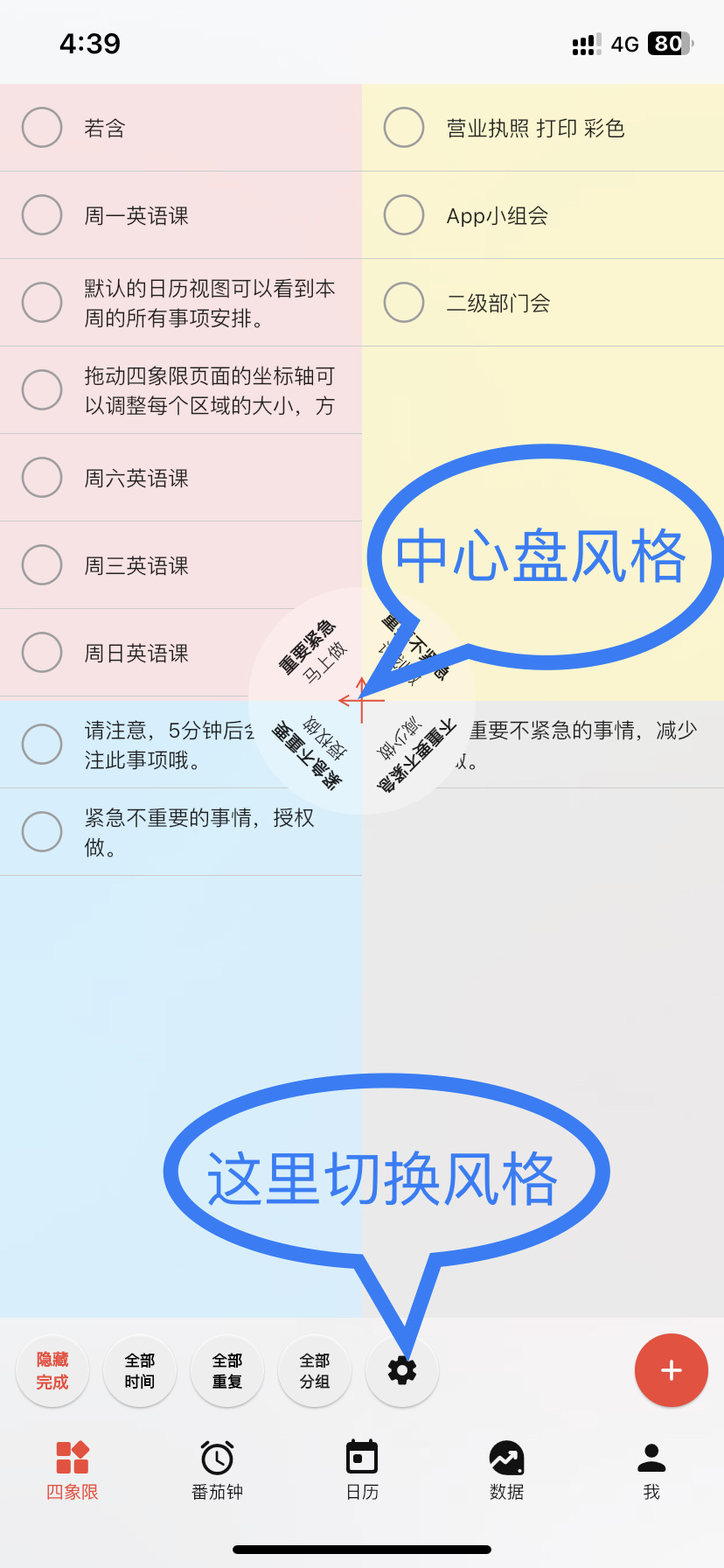Check off the 周一英语课 task
This screenshot has height=1568, width=724.
[x=42, y=215]
